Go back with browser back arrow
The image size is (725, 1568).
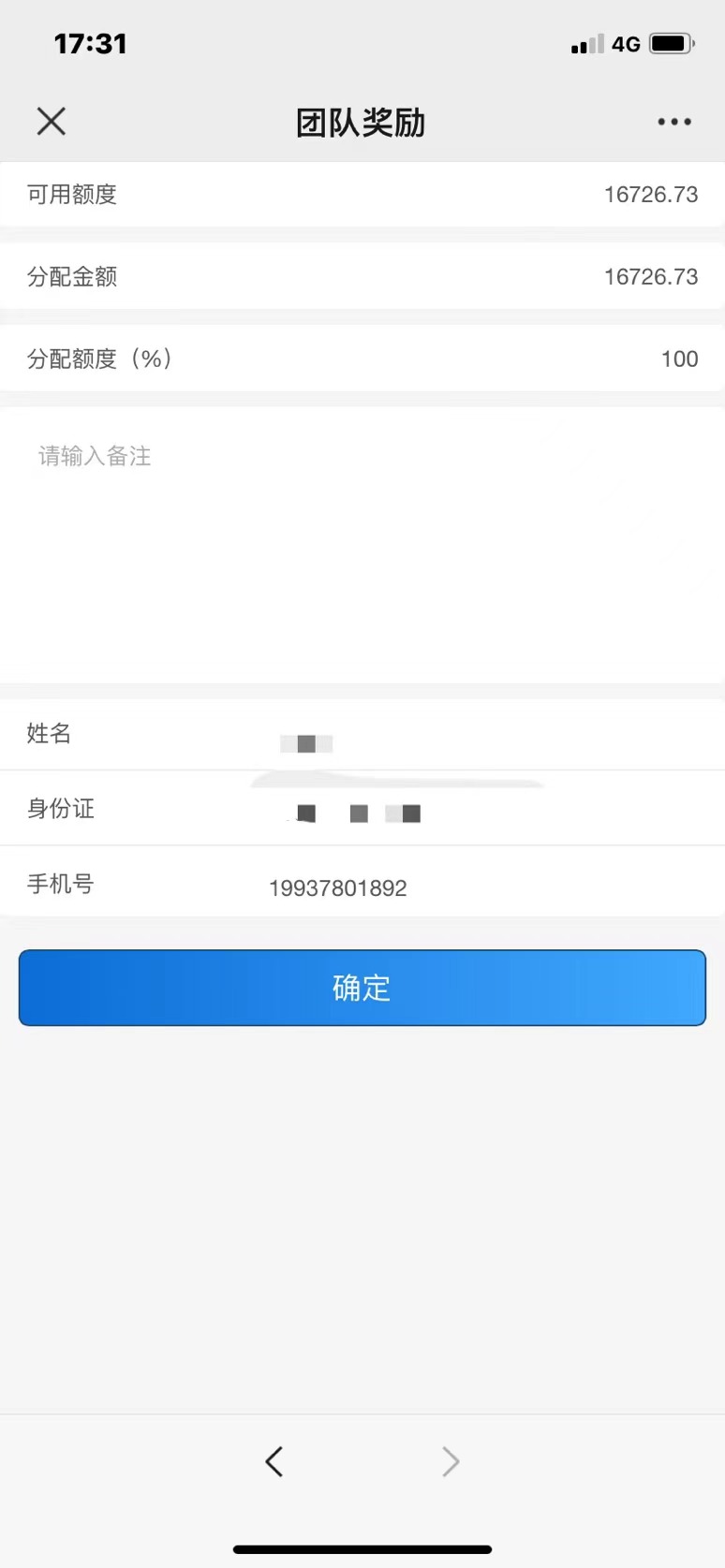274,1461
